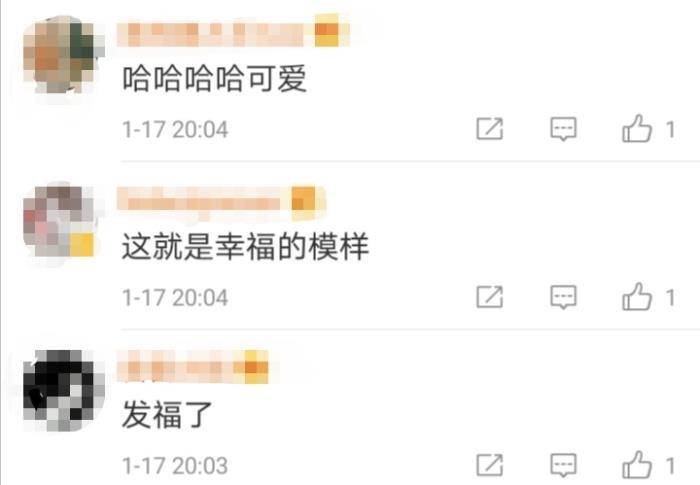Reply to the comment 哈哈哈哈可爱

(x=565, y=129)
